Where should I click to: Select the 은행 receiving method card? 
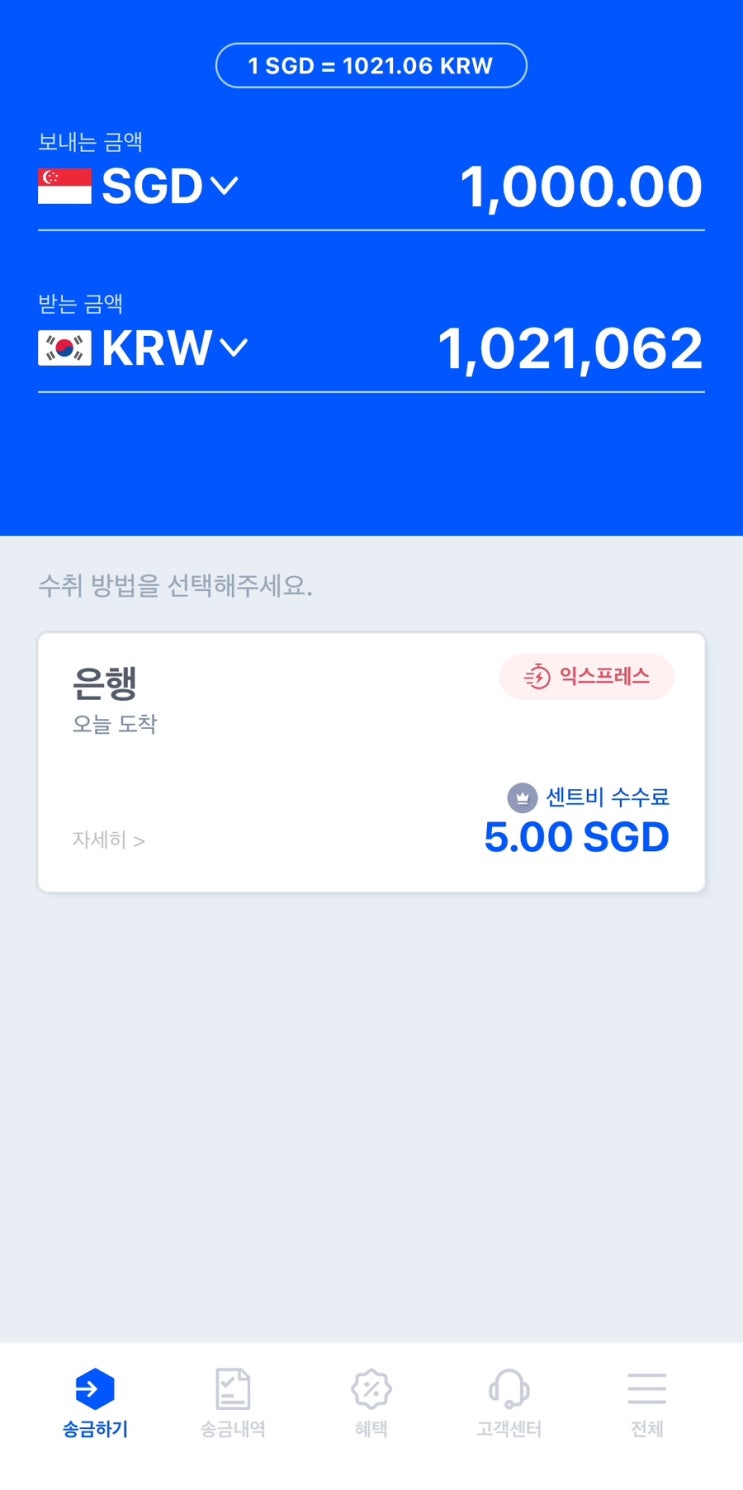[x=371, y=762]
